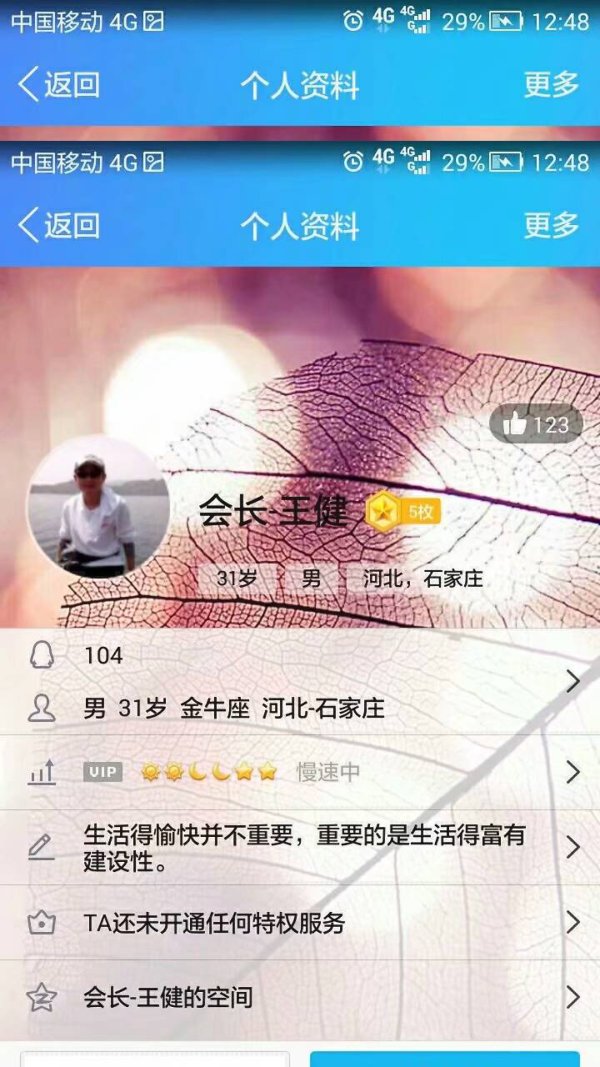Viewport: 600px width, 1067px height.
Task: Like this profile with the thumbs-up button
Action: (x=536, y=425)
